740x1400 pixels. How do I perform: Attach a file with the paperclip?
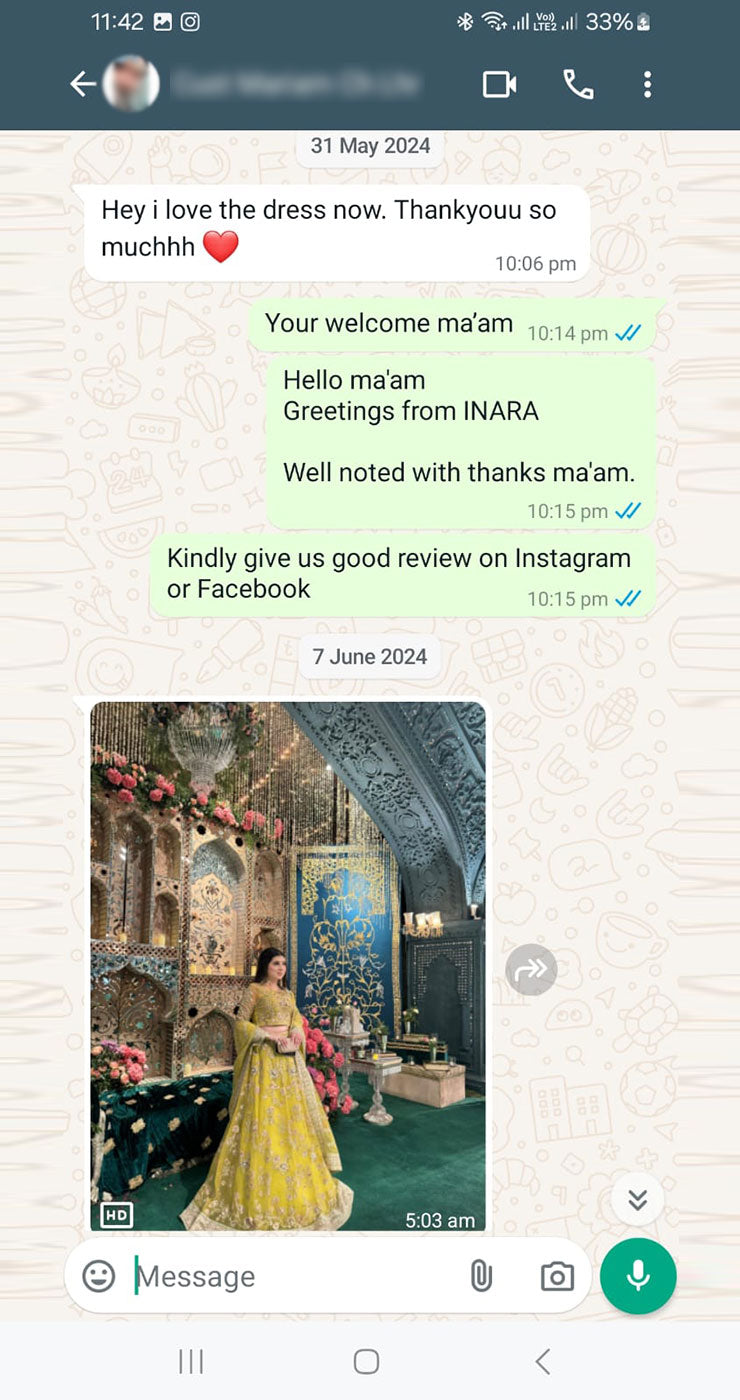481,1276
